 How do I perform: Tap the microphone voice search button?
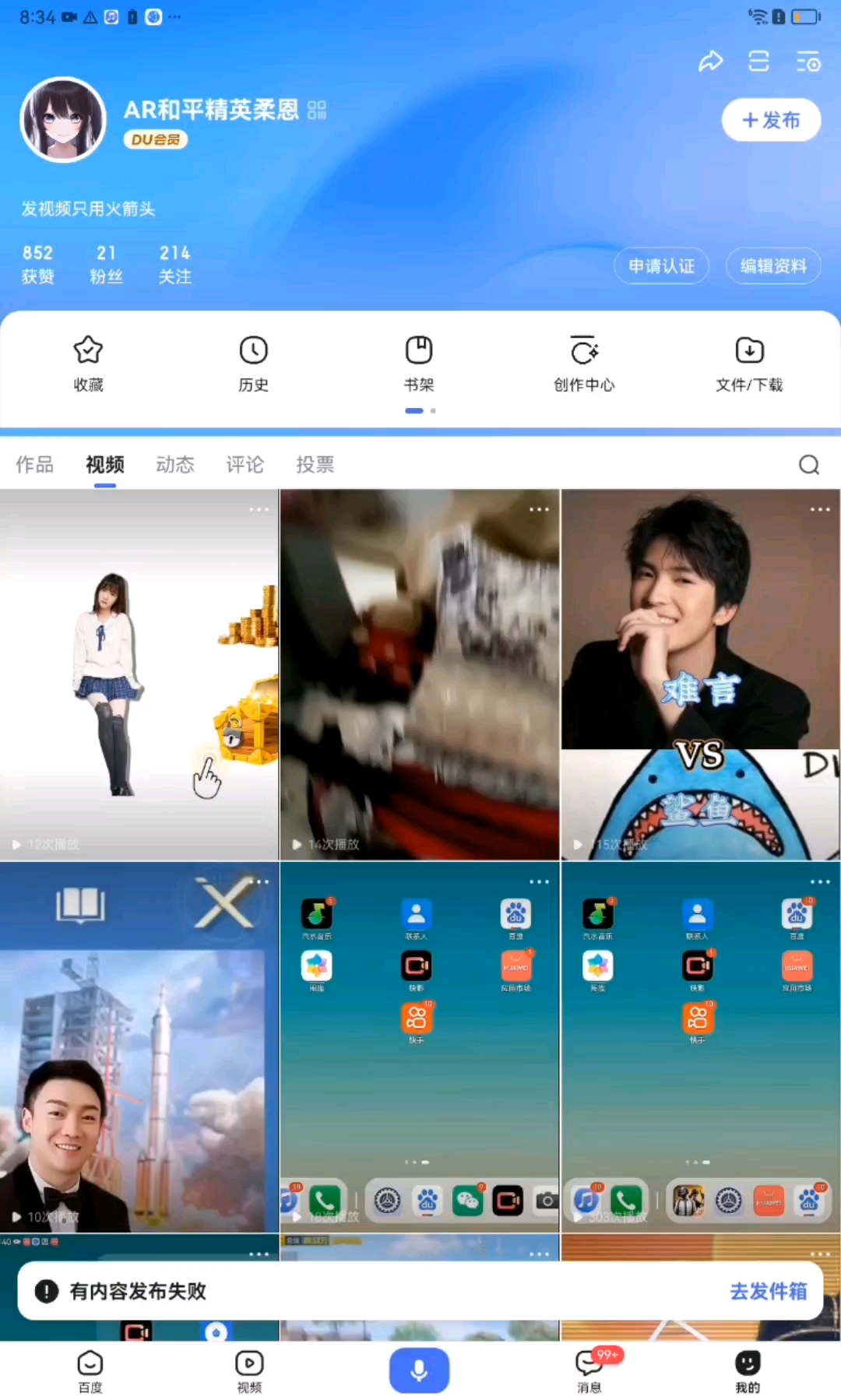[x=419, y=1370]
